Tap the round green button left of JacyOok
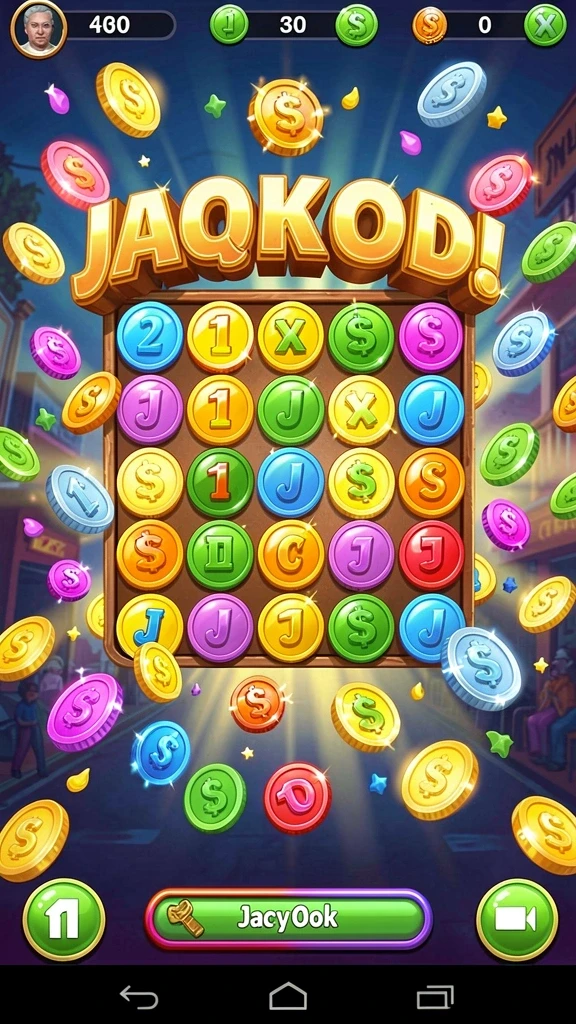This screenshot has height=1024, width=576. coord(64,920)
